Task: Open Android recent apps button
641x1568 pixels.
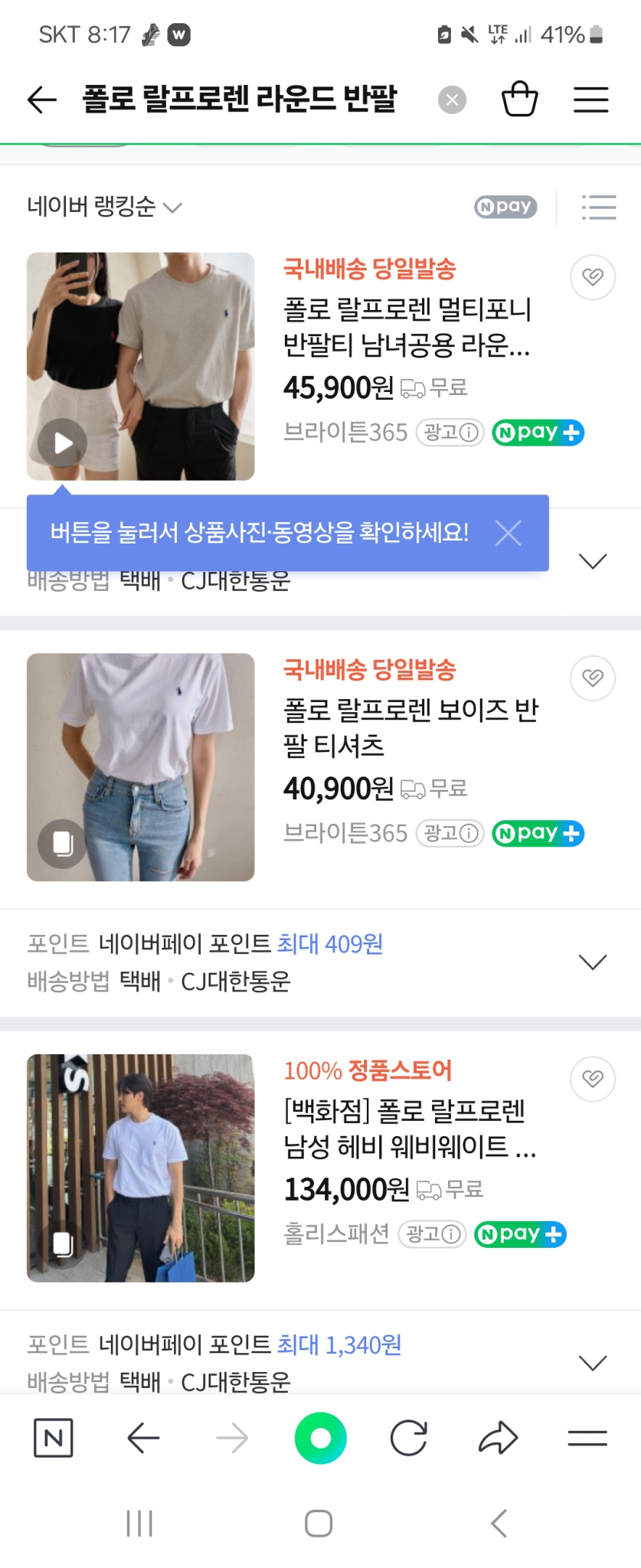Action: (x=139, y=1524)
